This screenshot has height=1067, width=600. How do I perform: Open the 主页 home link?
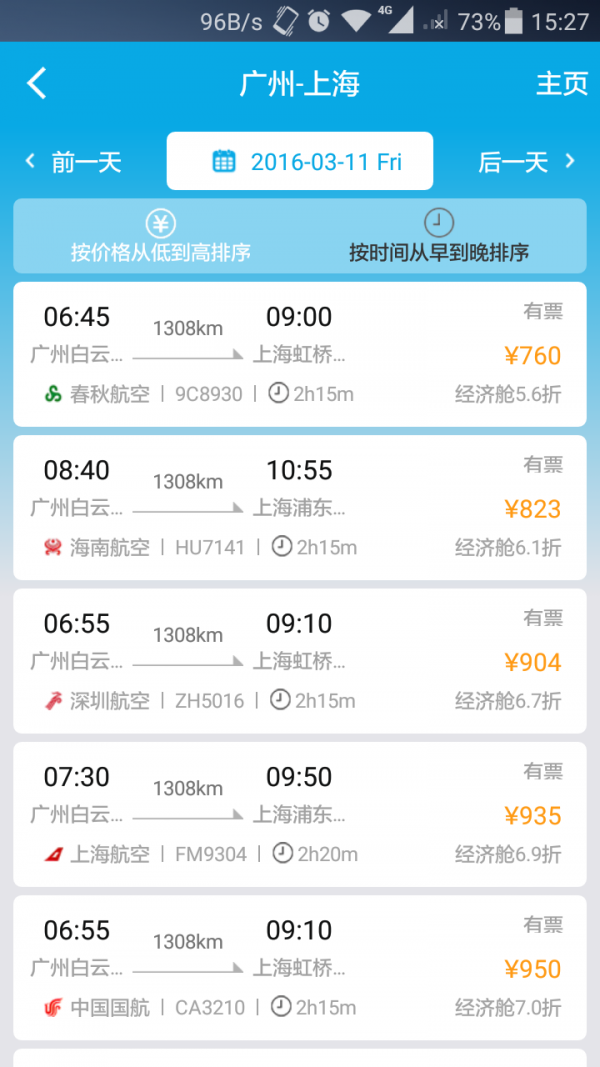click(562, 83)
